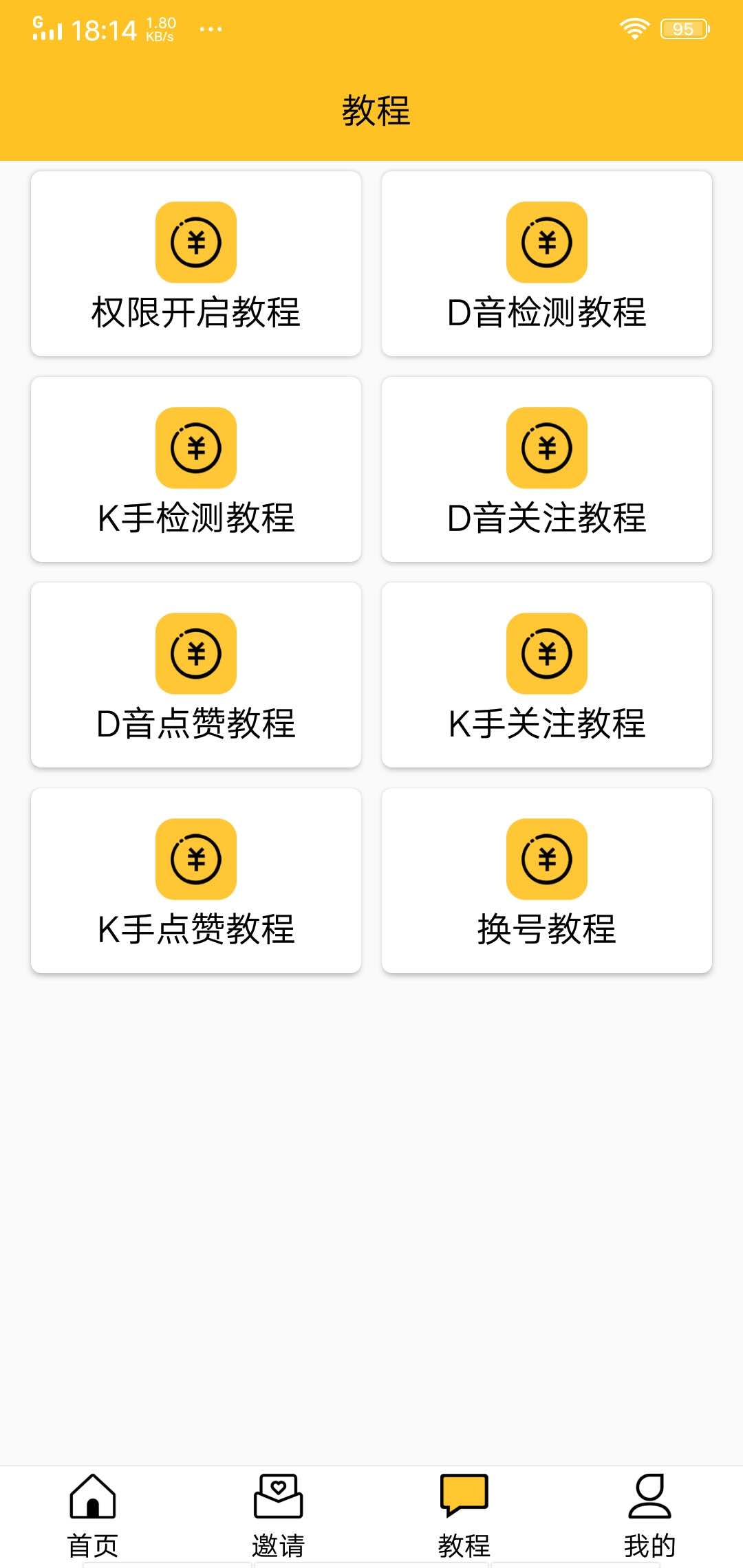Click the profile person icon at bottom
This screenshot has width=743, height=1568.
coord(649,1497)
